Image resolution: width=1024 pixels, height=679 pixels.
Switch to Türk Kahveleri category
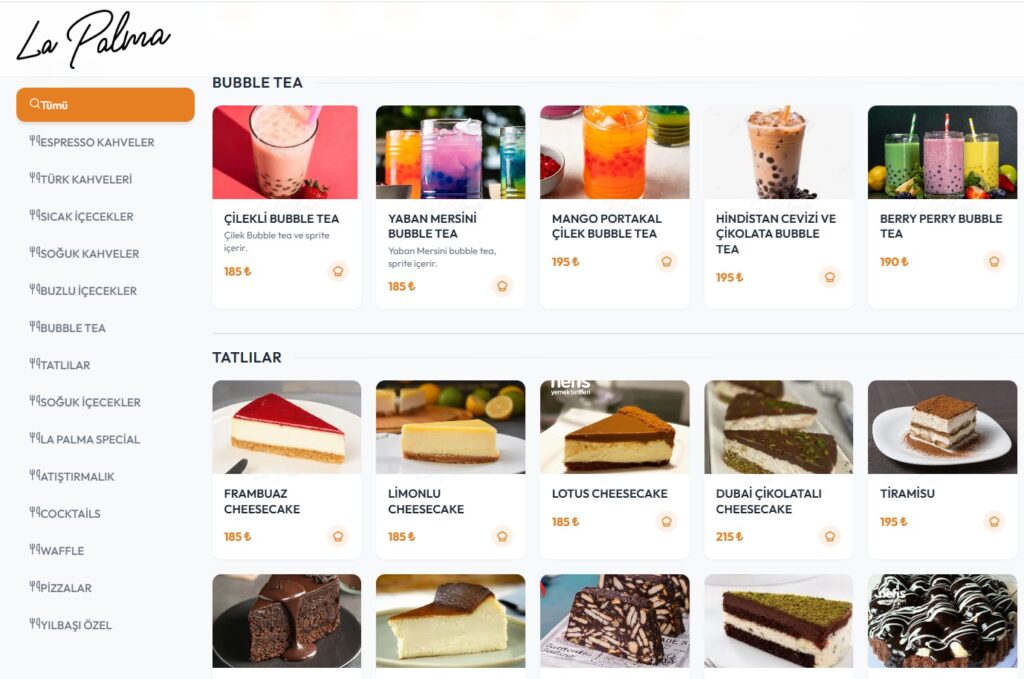[x=85, y=179]
